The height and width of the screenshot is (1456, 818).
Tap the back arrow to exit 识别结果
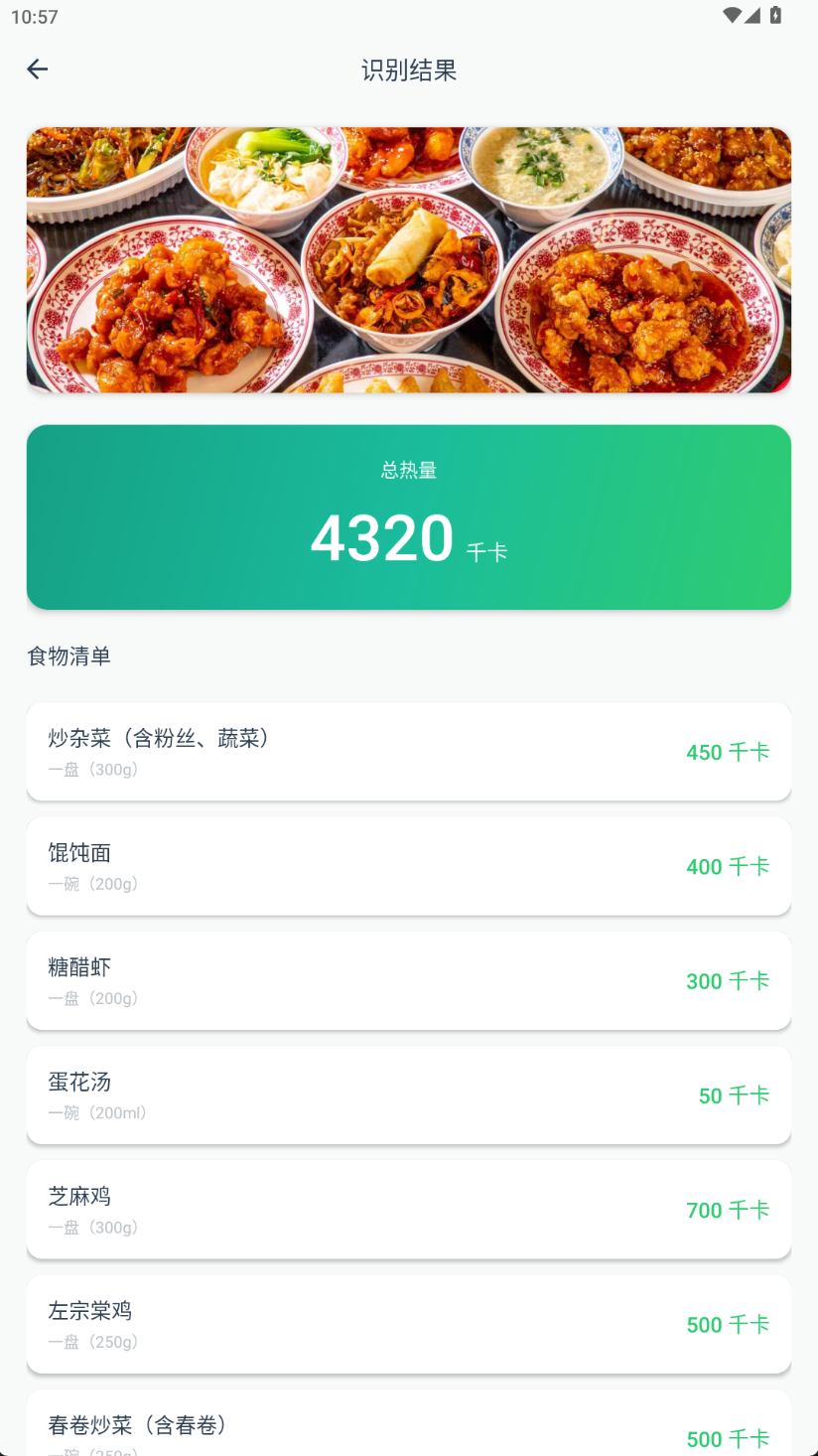37,69
